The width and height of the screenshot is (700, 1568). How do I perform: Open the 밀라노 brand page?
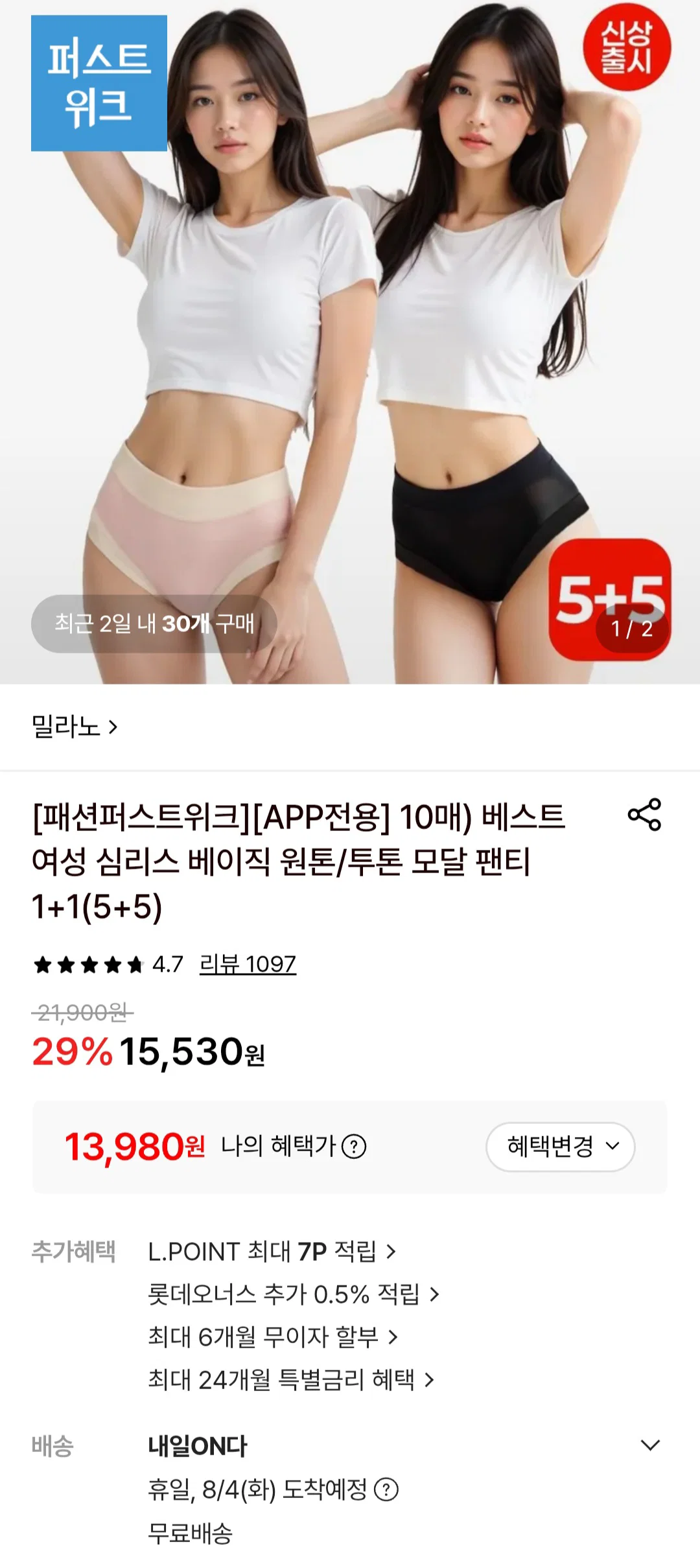[x=75, y=727]
